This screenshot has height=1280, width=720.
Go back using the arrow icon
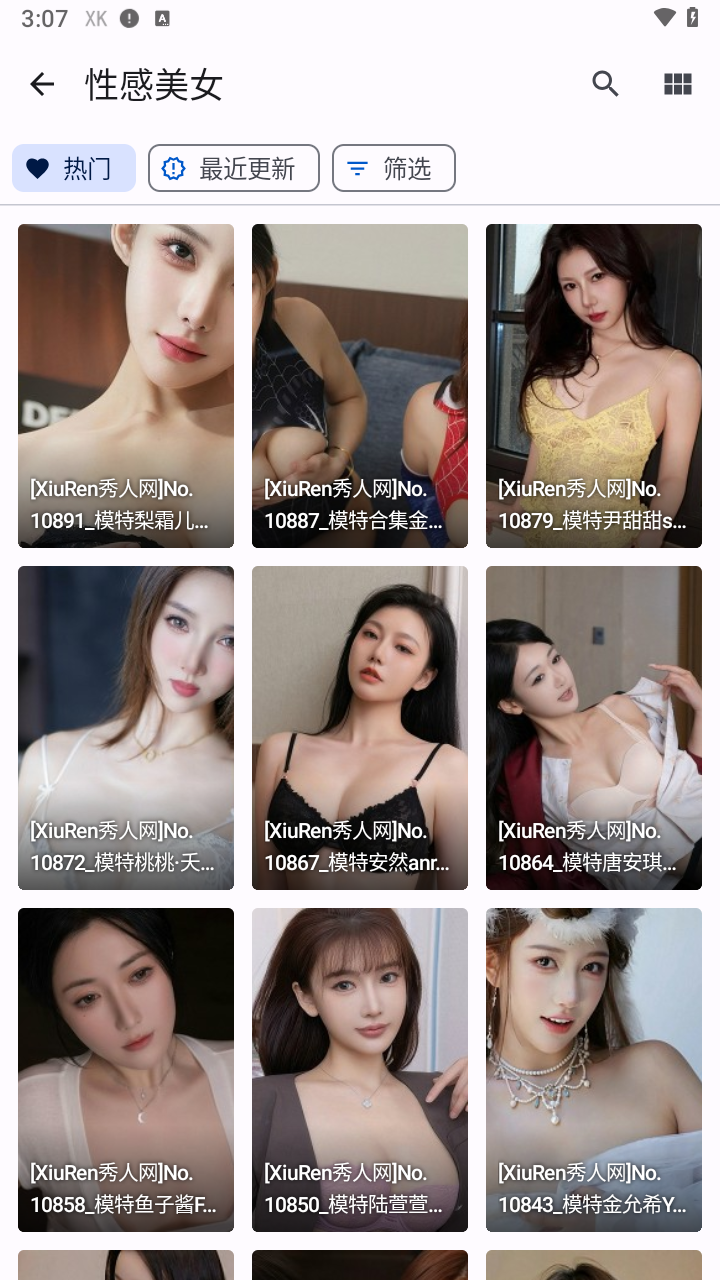[42, 85]
